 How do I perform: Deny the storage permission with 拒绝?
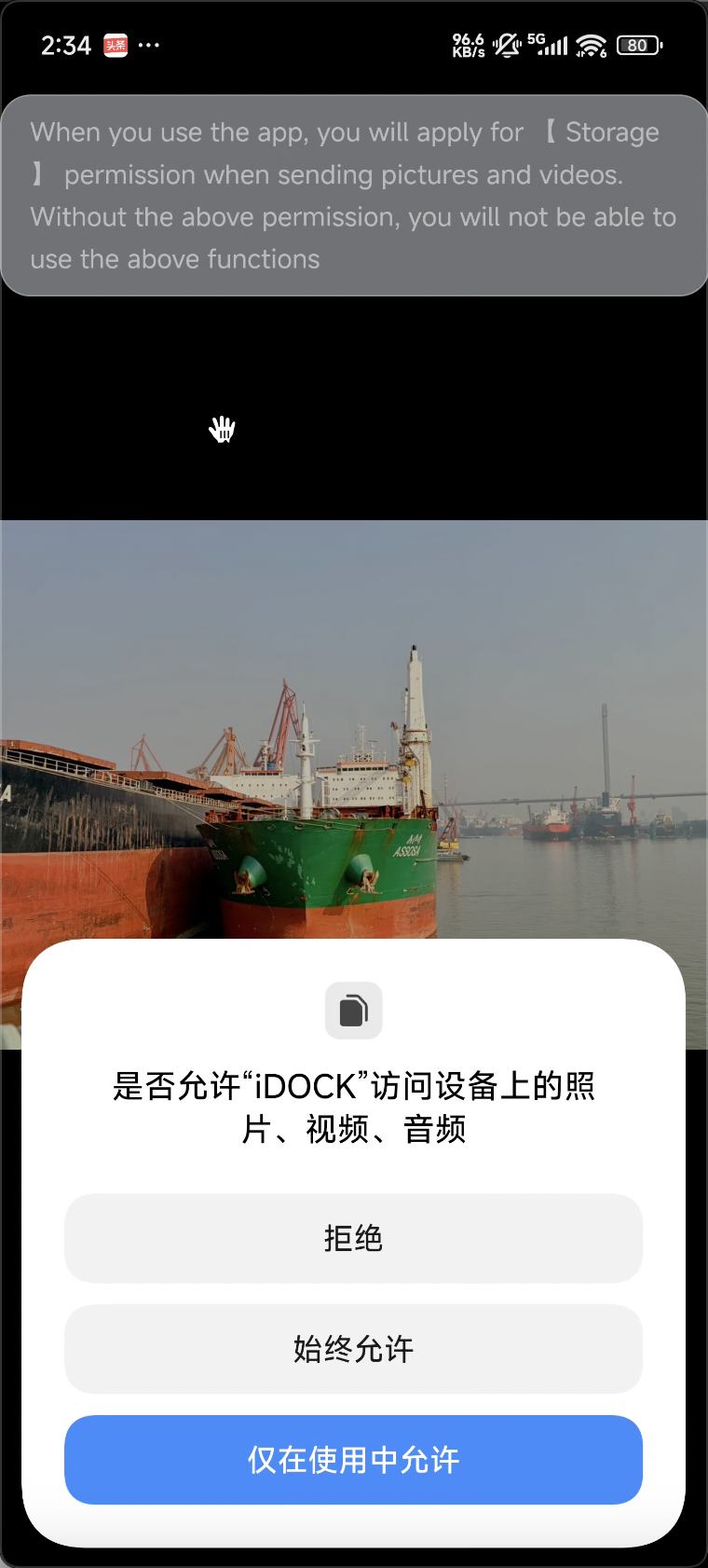tap(353, 1238)
